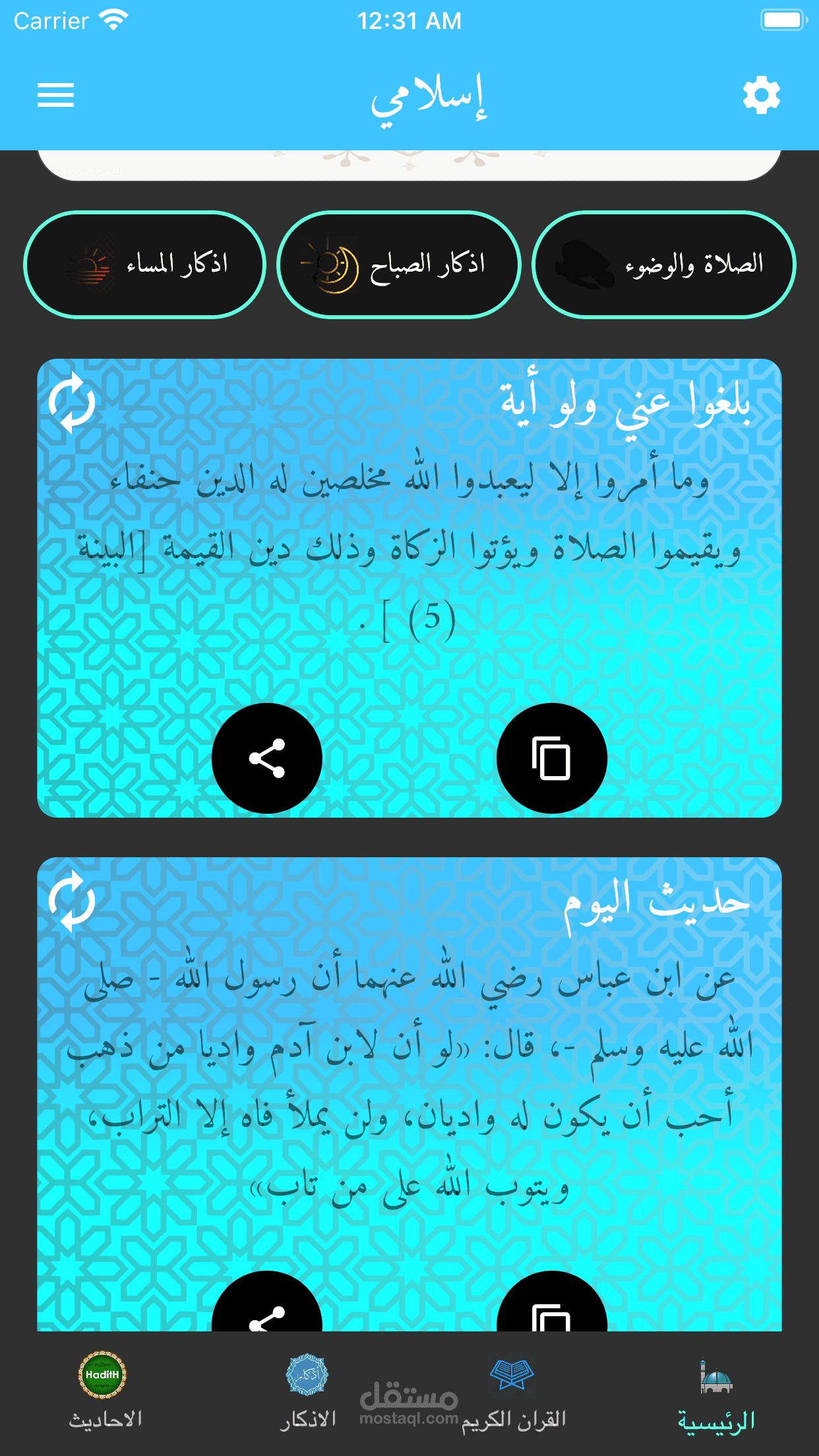Open الصلاة والوضوء section
Viewport: 819px width, 1456px height.
[664, 264]
